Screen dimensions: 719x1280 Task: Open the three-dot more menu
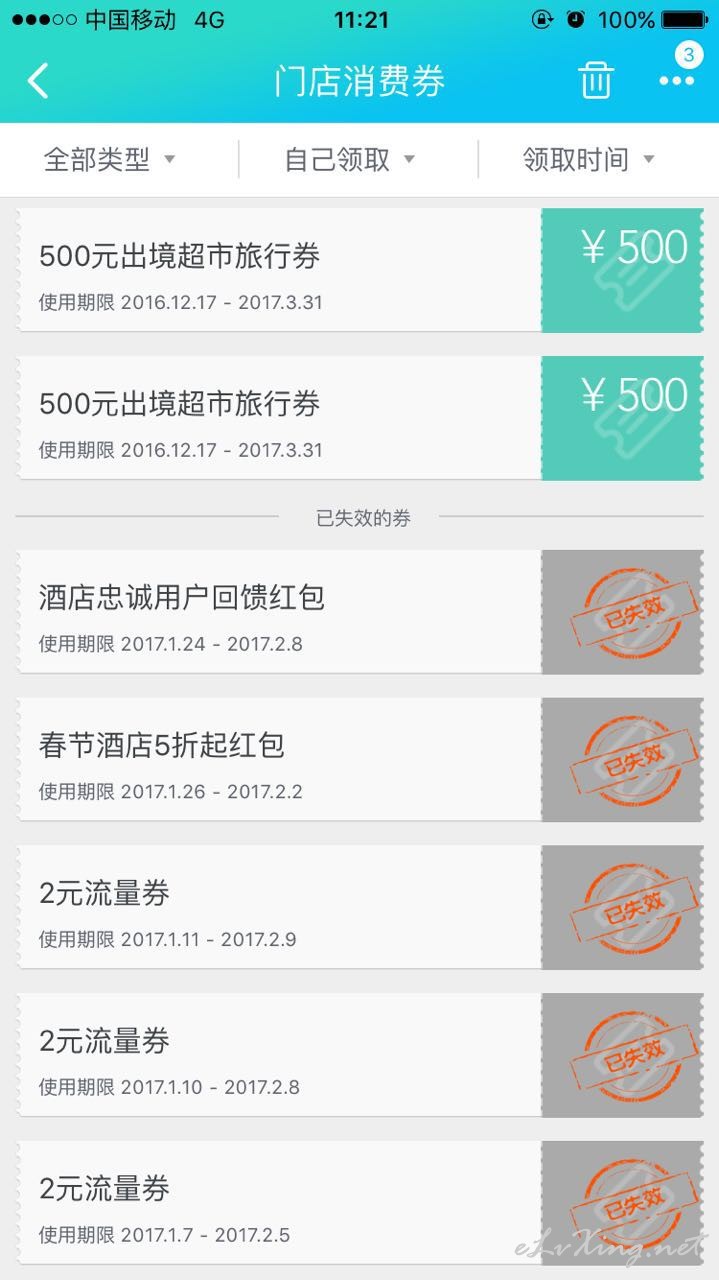click(x=676, y=80)
